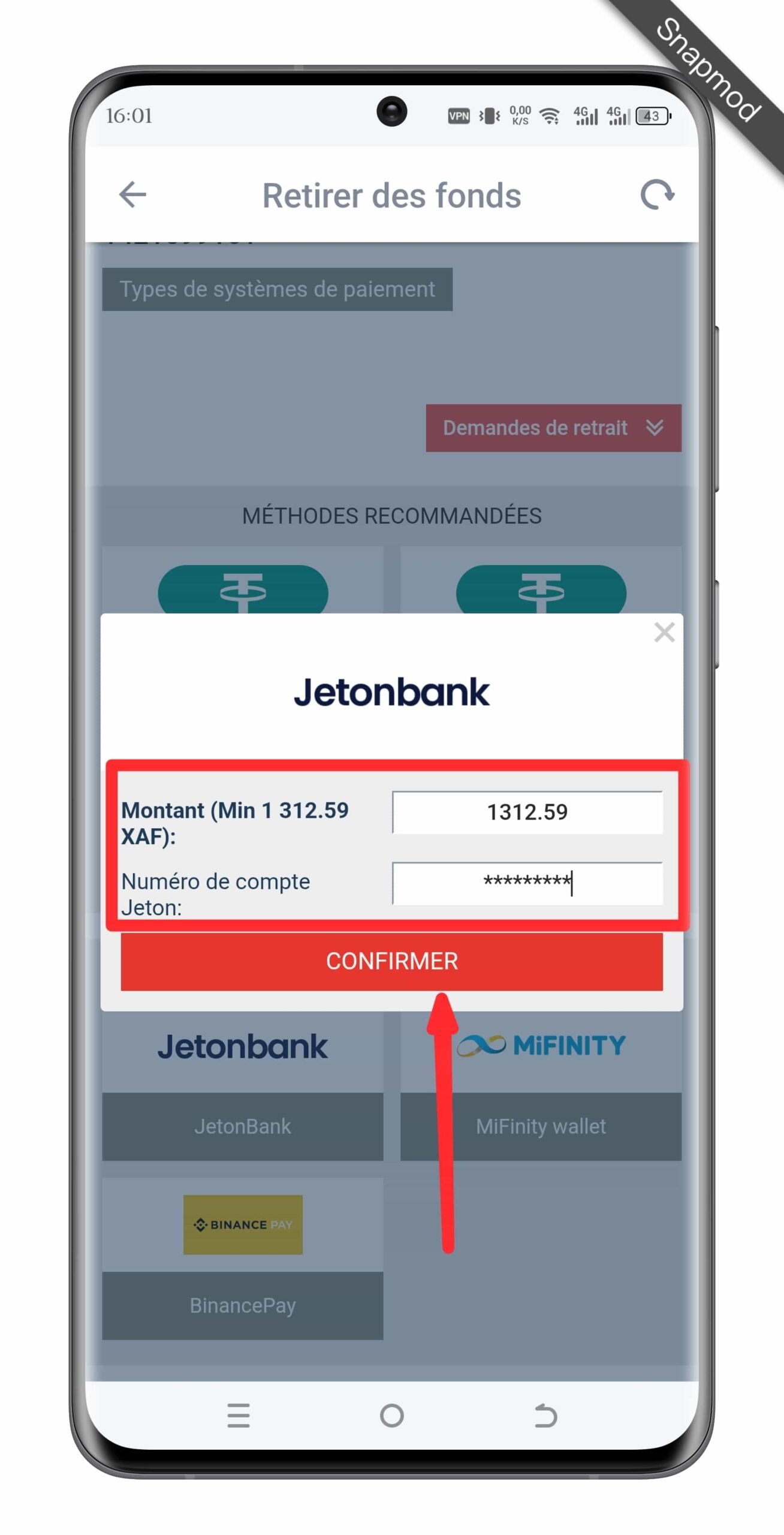
Task: Expand Demandes de retrait
Action: pyautogui.click(x=553, y=428)
